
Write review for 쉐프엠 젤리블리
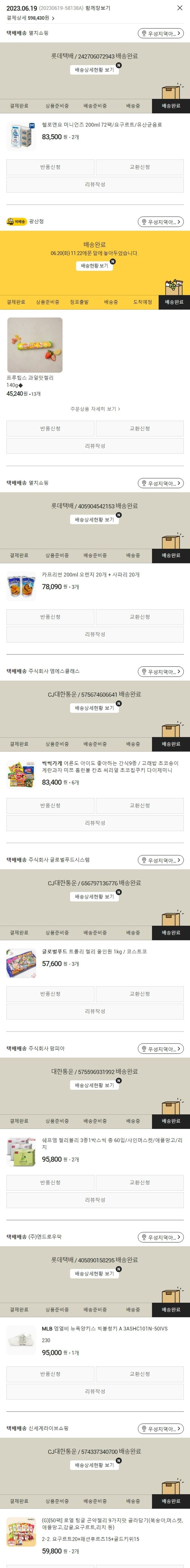click(x=95, y=1200)
